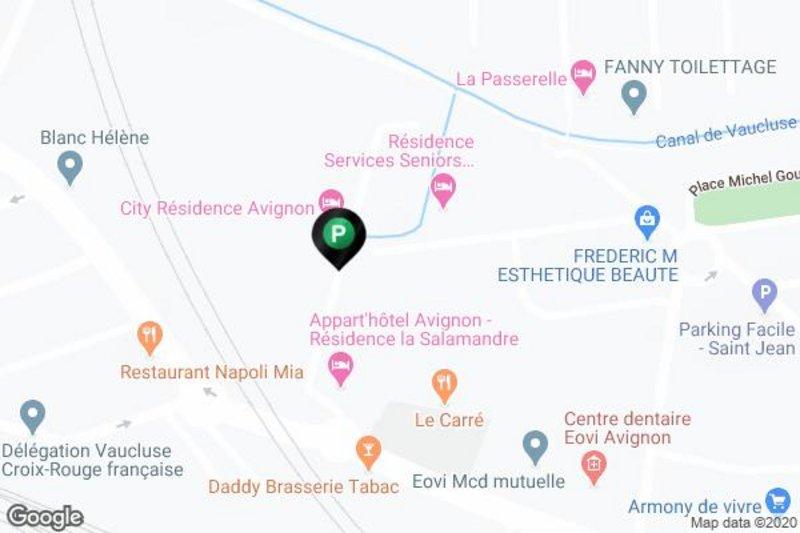Viewport: 800px width, 533px height.
Task: Select Restaurant Napoli Mia marker
Action: 150,335
